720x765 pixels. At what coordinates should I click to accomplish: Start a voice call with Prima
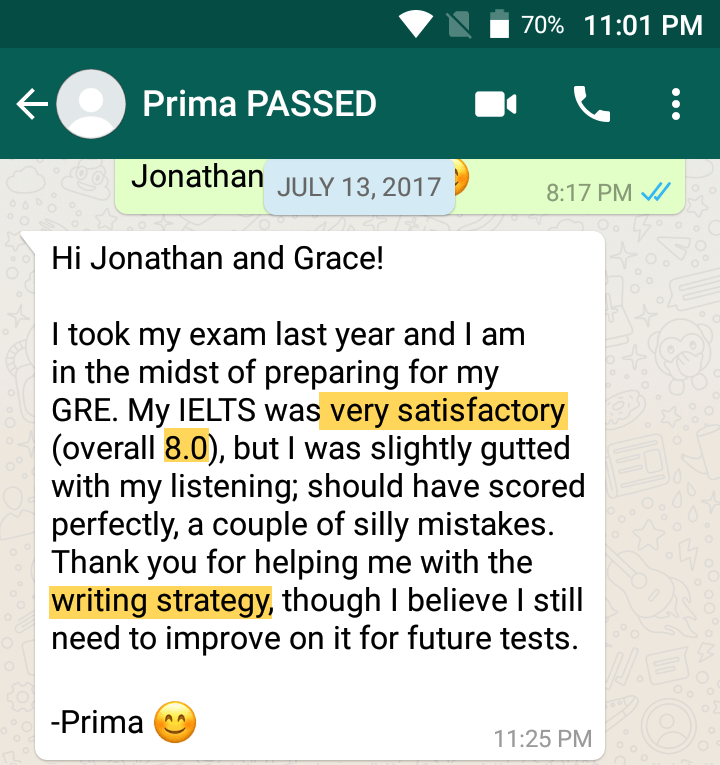591,104
